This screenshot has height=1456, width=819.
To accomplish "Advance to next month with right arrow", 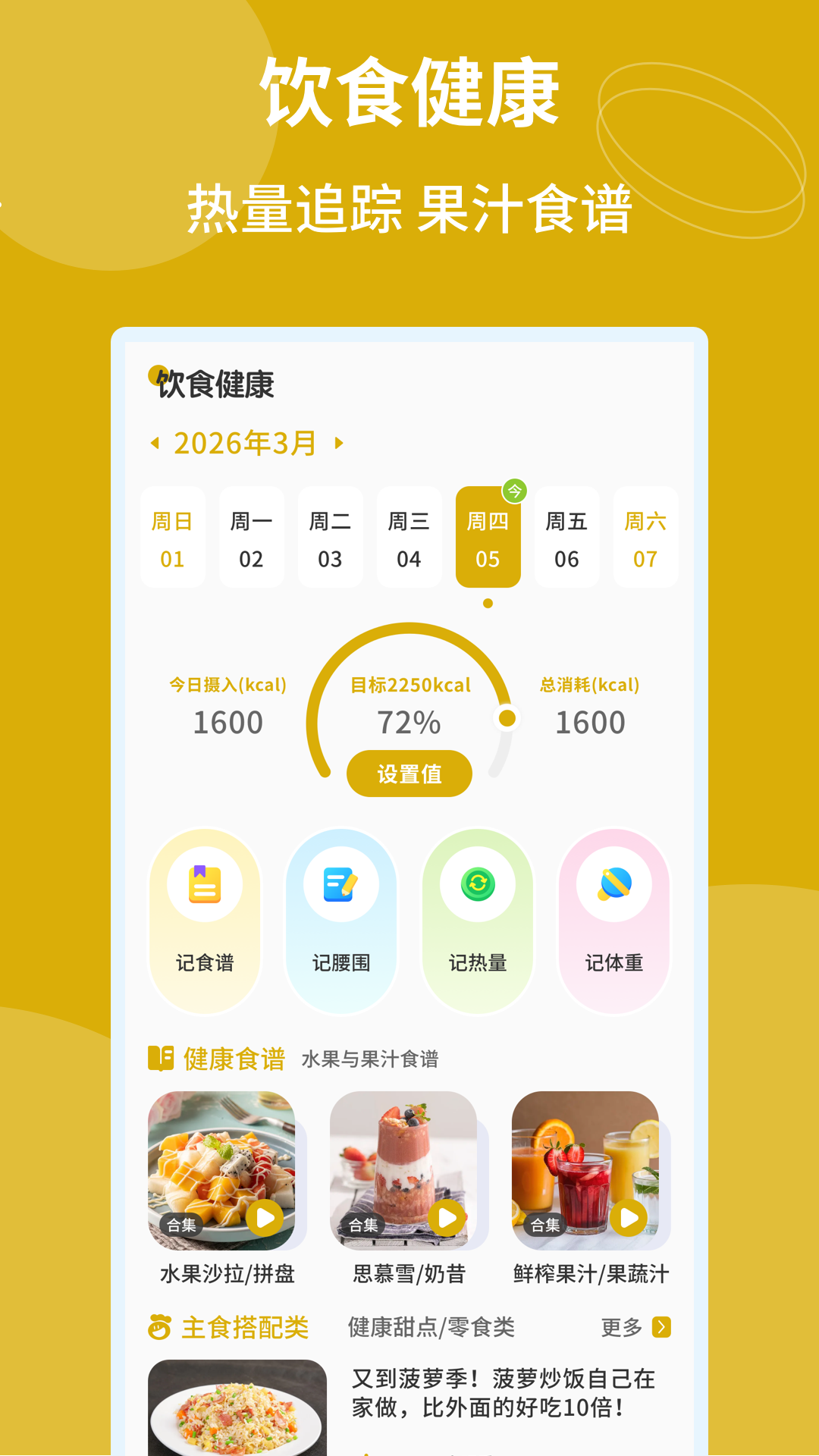I will click(x=339, y=444).
